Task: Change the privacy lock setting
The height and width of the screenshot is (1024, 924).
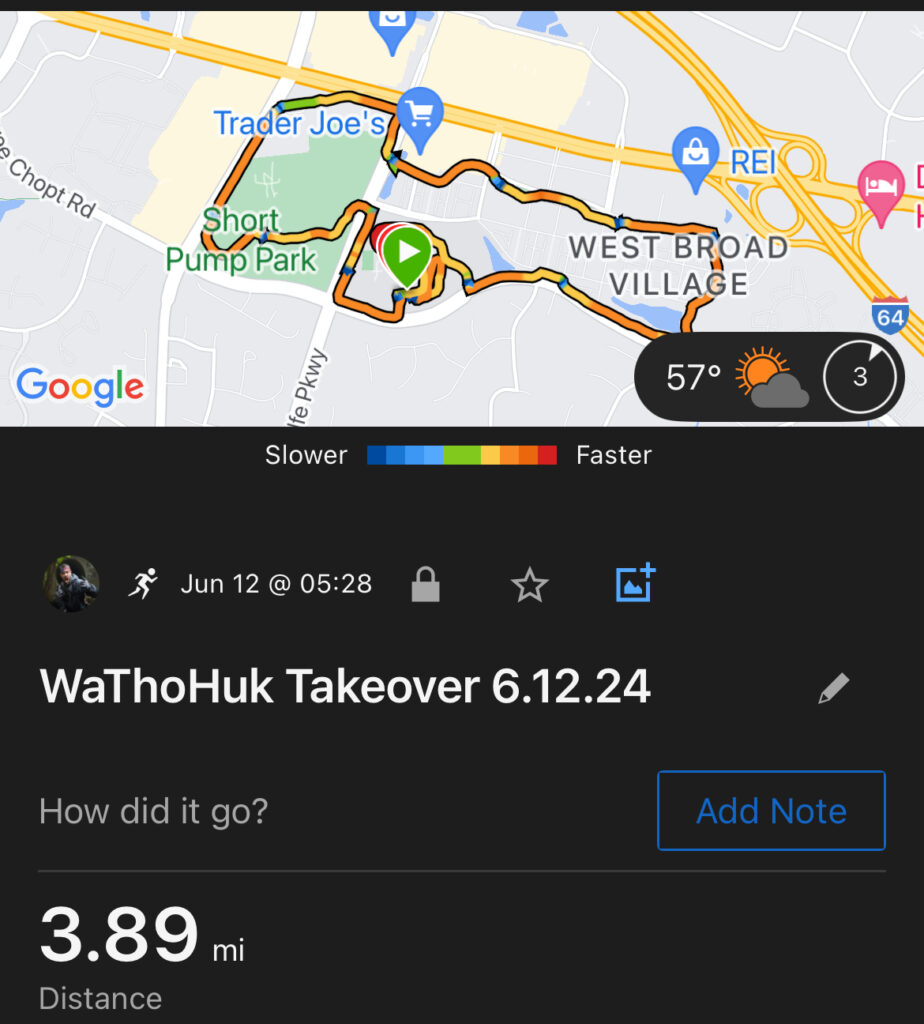Action: (426, 585)
